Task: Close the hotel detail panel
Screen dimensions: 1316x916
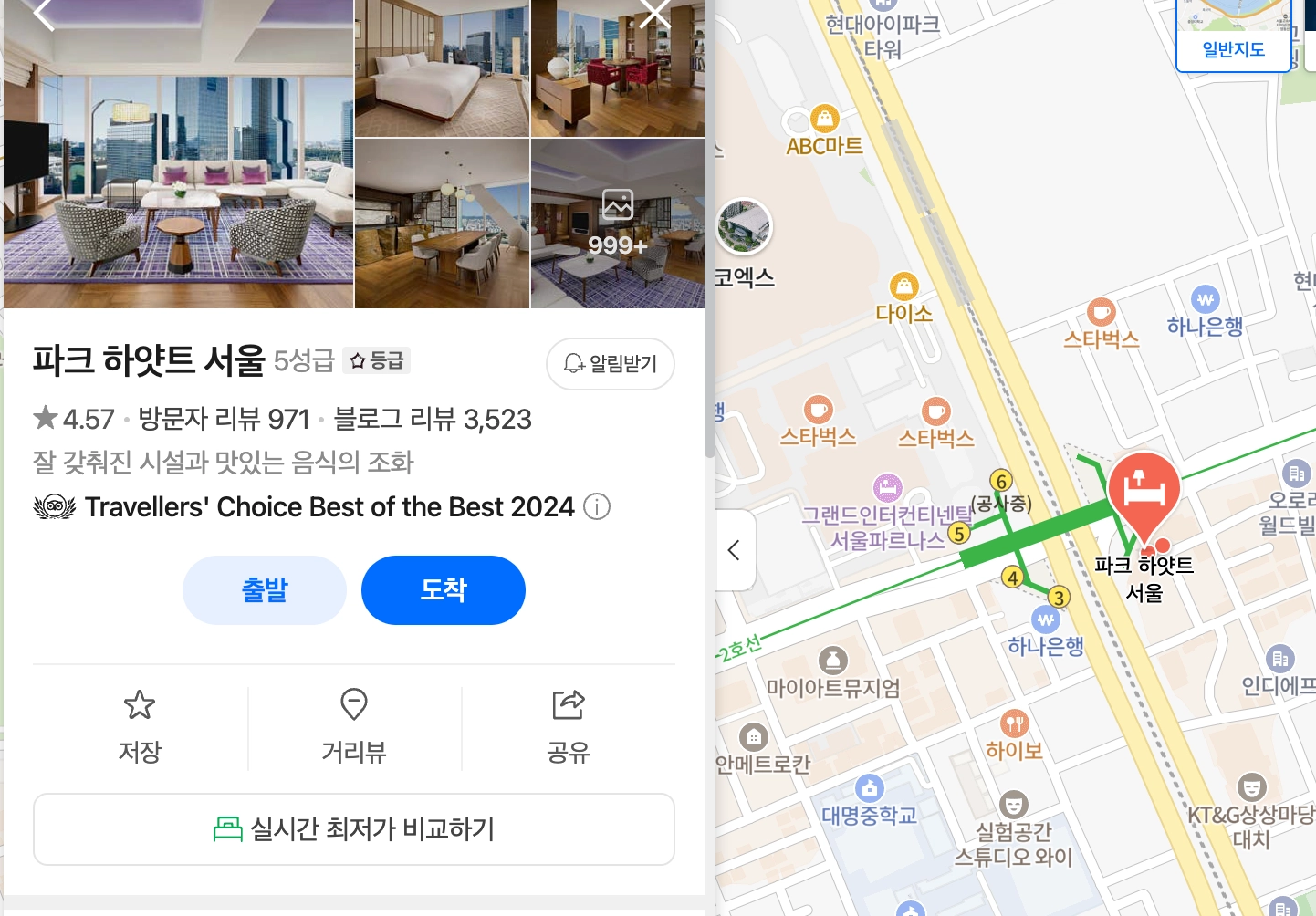Action: (x=655, y=14)
